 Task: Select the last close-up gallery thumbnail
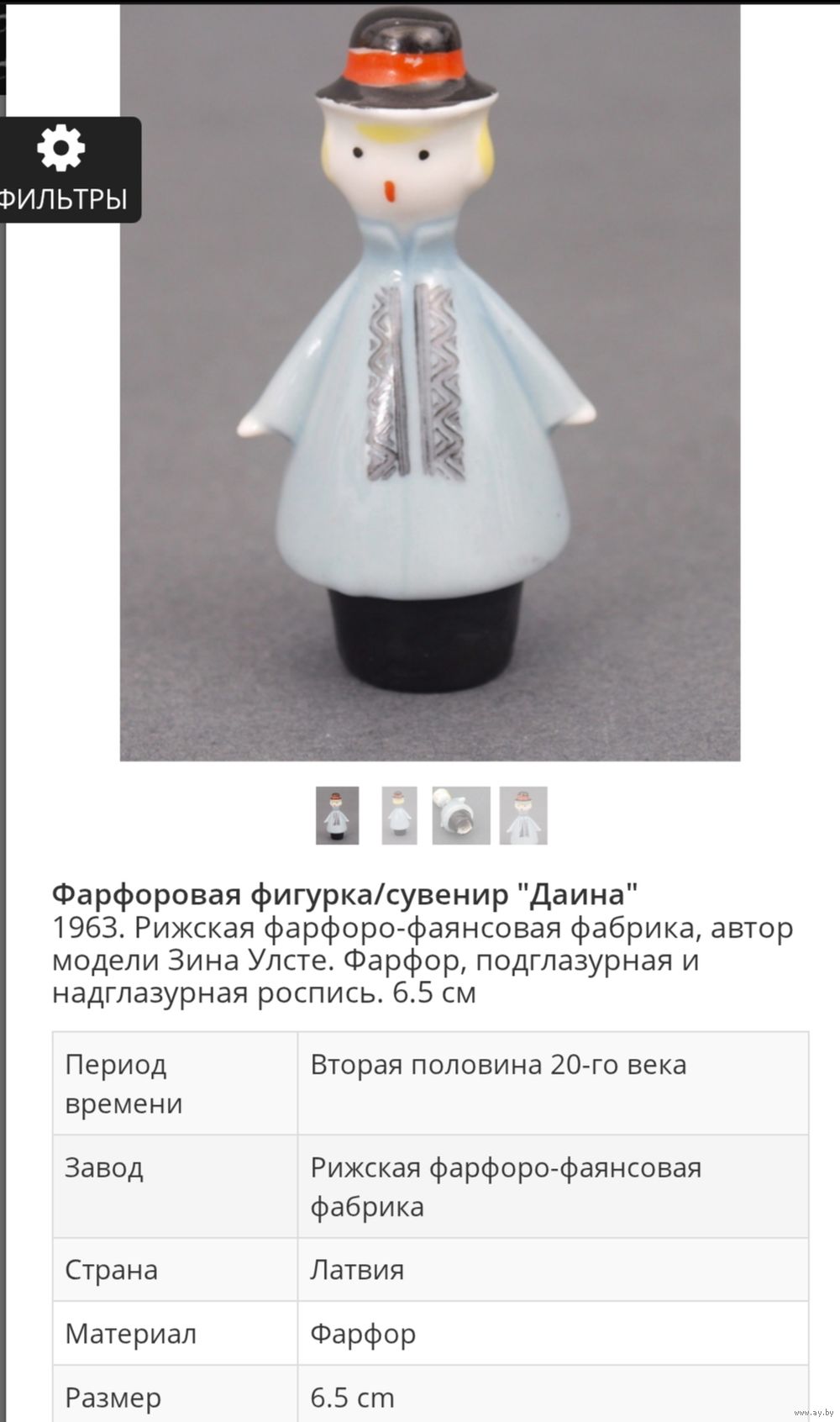(x=523, y=815)
